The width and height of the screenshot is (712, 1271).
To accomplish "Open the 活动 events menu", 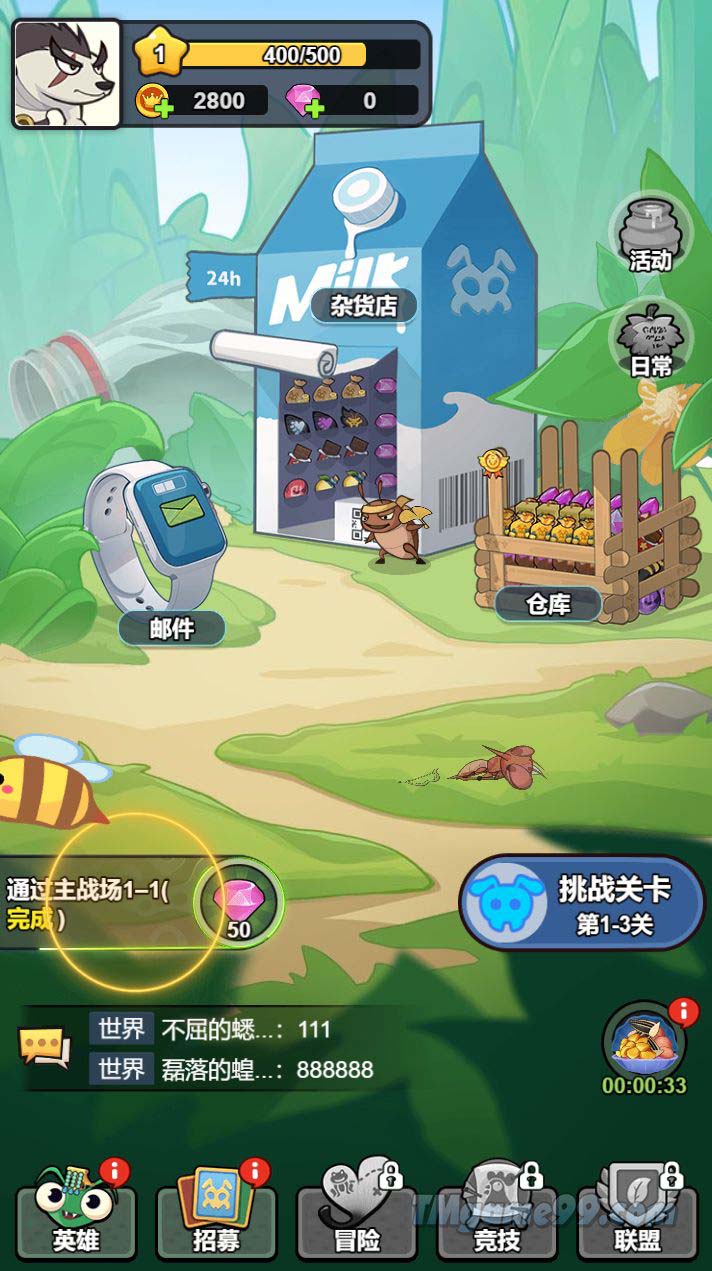I will (650, 235).
